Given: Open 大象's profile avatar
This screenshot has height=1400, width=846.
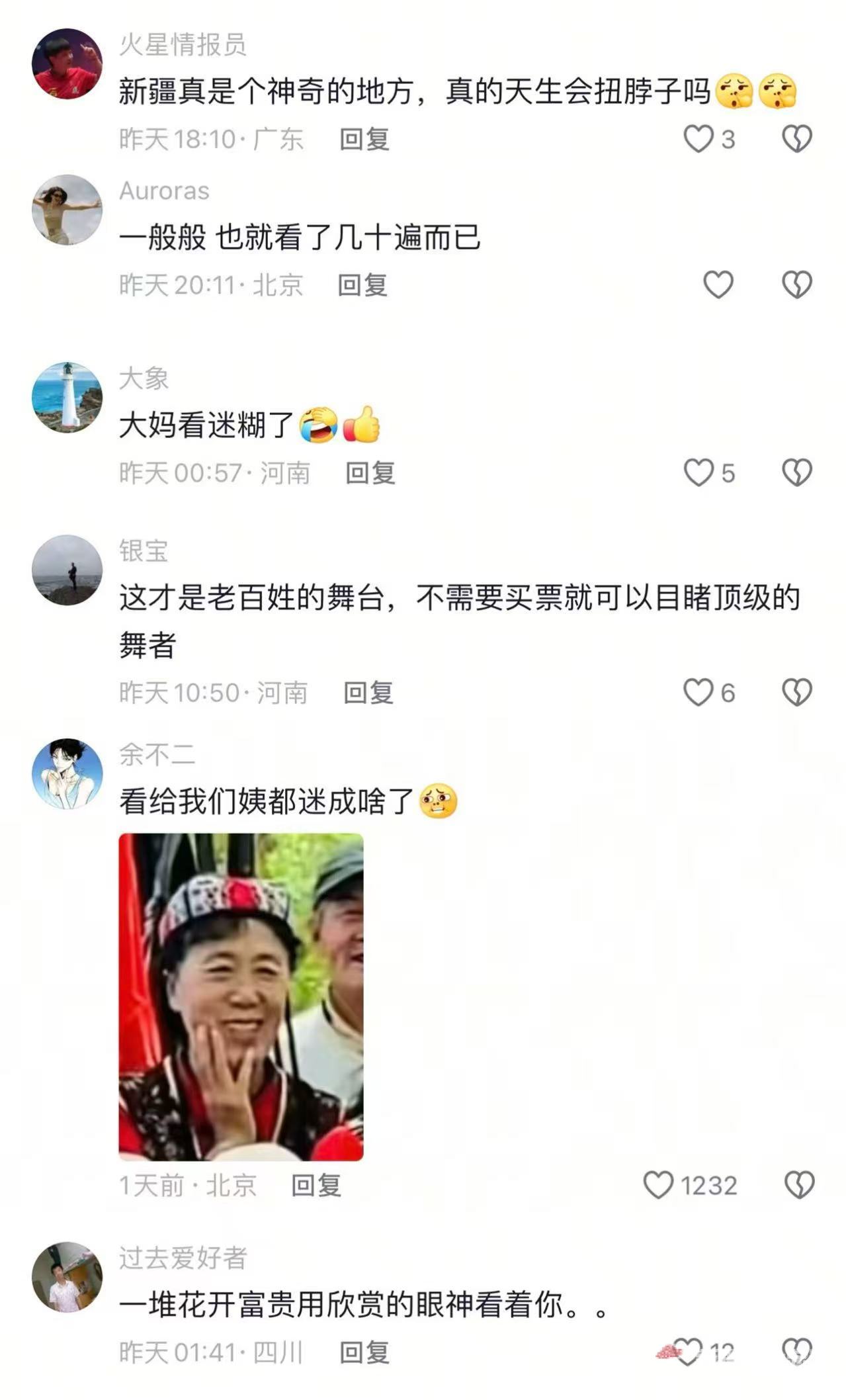Looking at the screenshot, I should (x=67, y=398).
